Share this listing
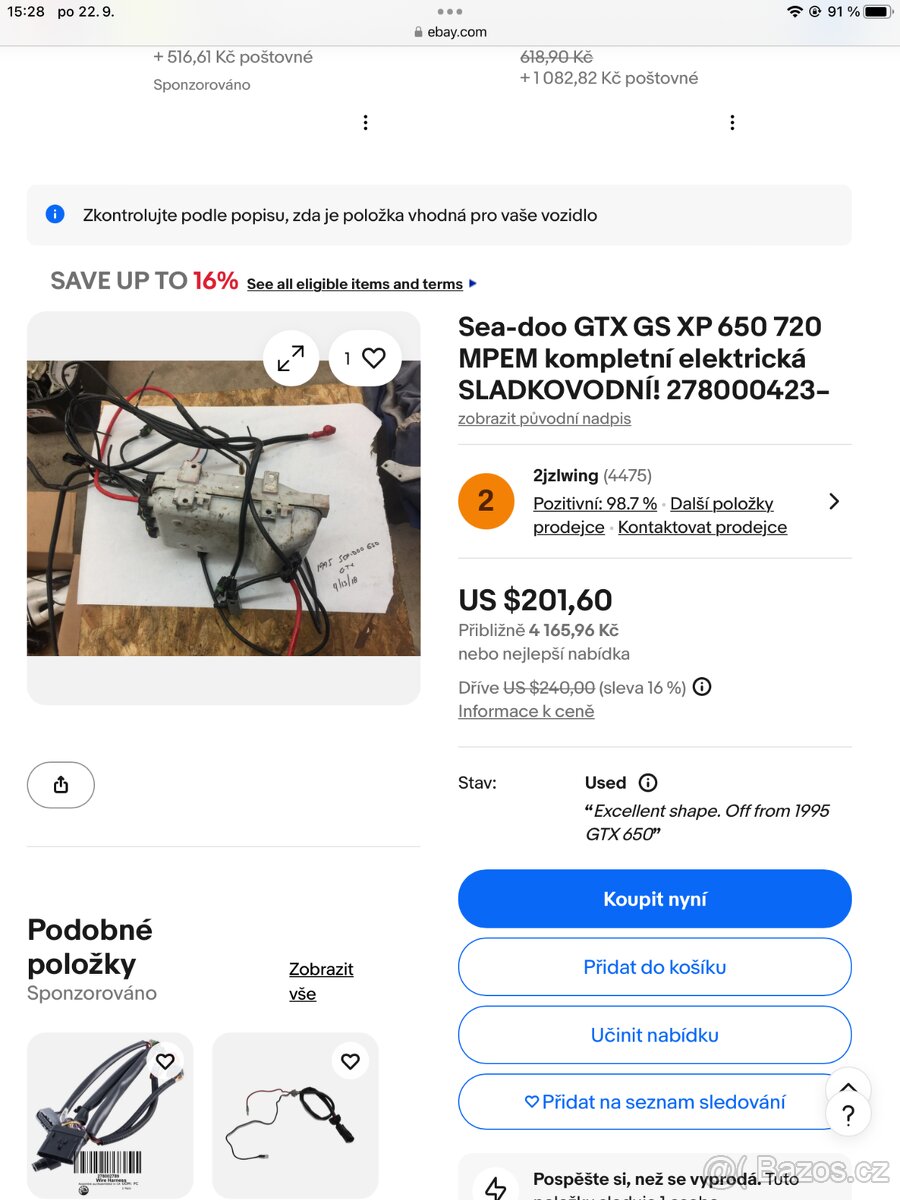The width and height of the screenshot is (900, 1200). pos(61,785)
